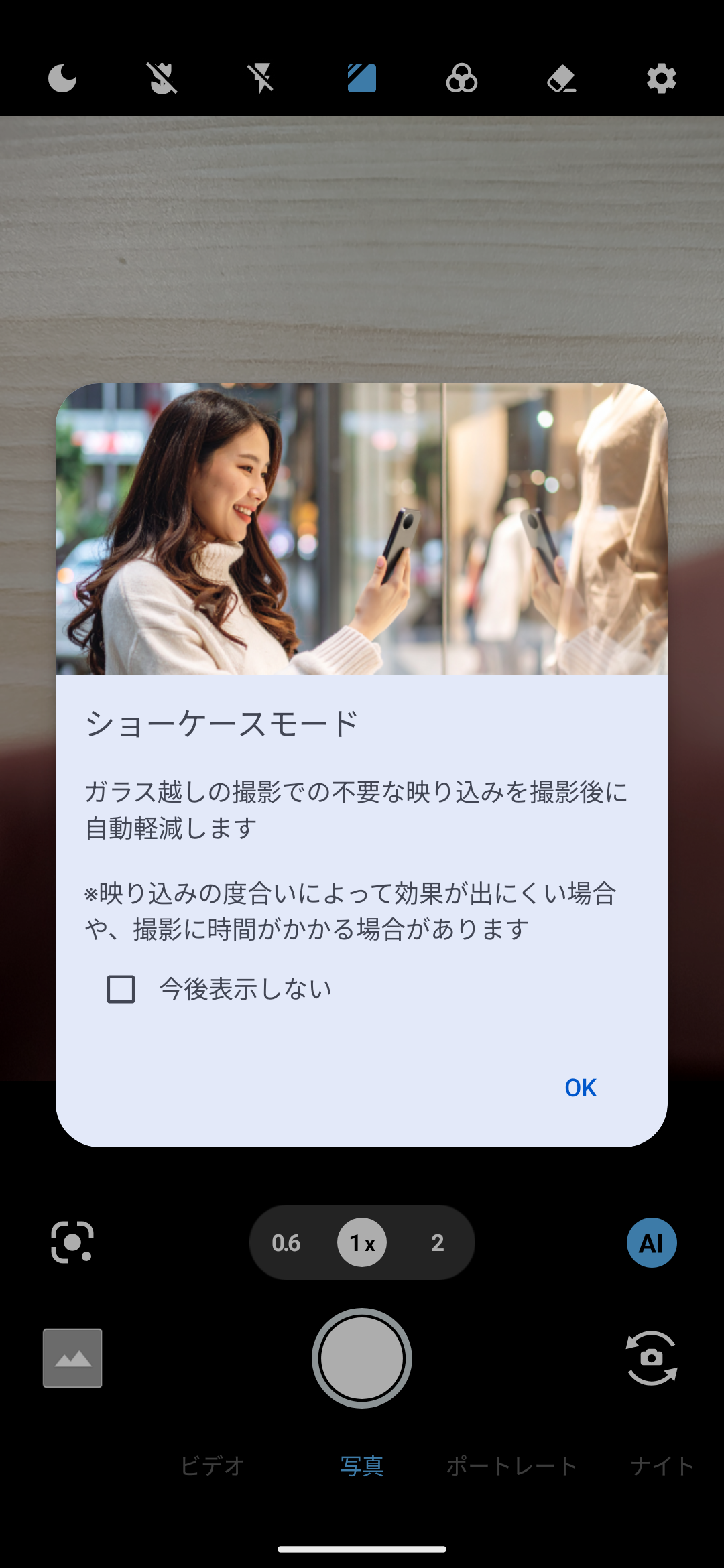The image size is (724, 1568).
Task: Select 2x zoom level
Action: [x=437, y=1243]
